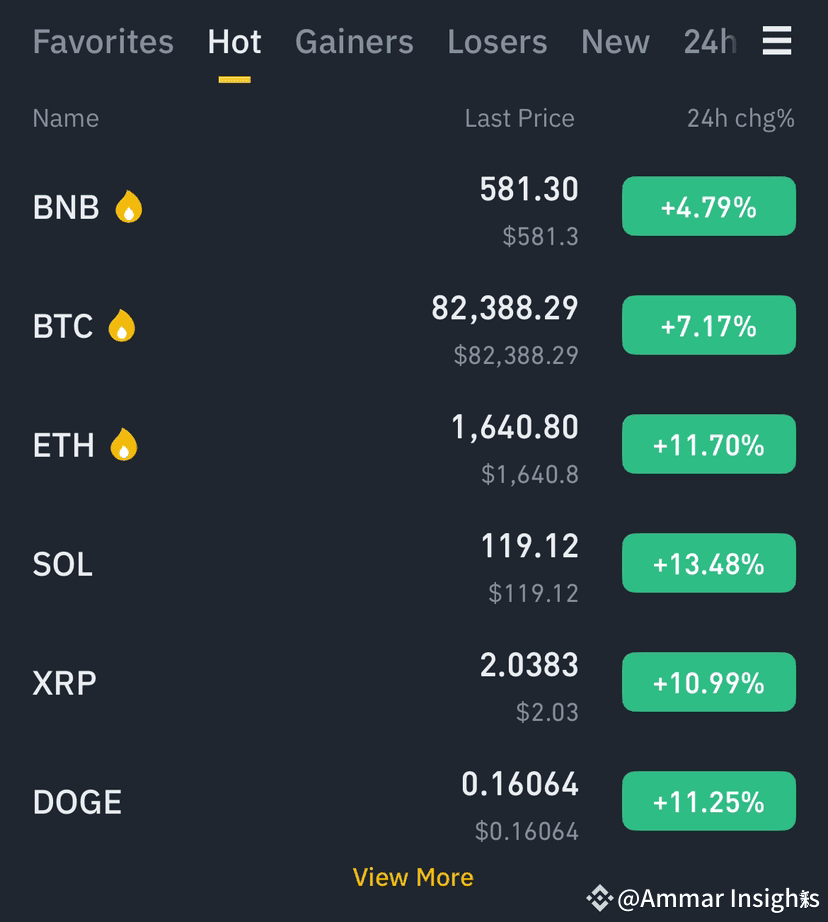Image resolution: width=828 pixels, height=922 pixels.
Task: Open the BTC market row
Action: [414, 326]
